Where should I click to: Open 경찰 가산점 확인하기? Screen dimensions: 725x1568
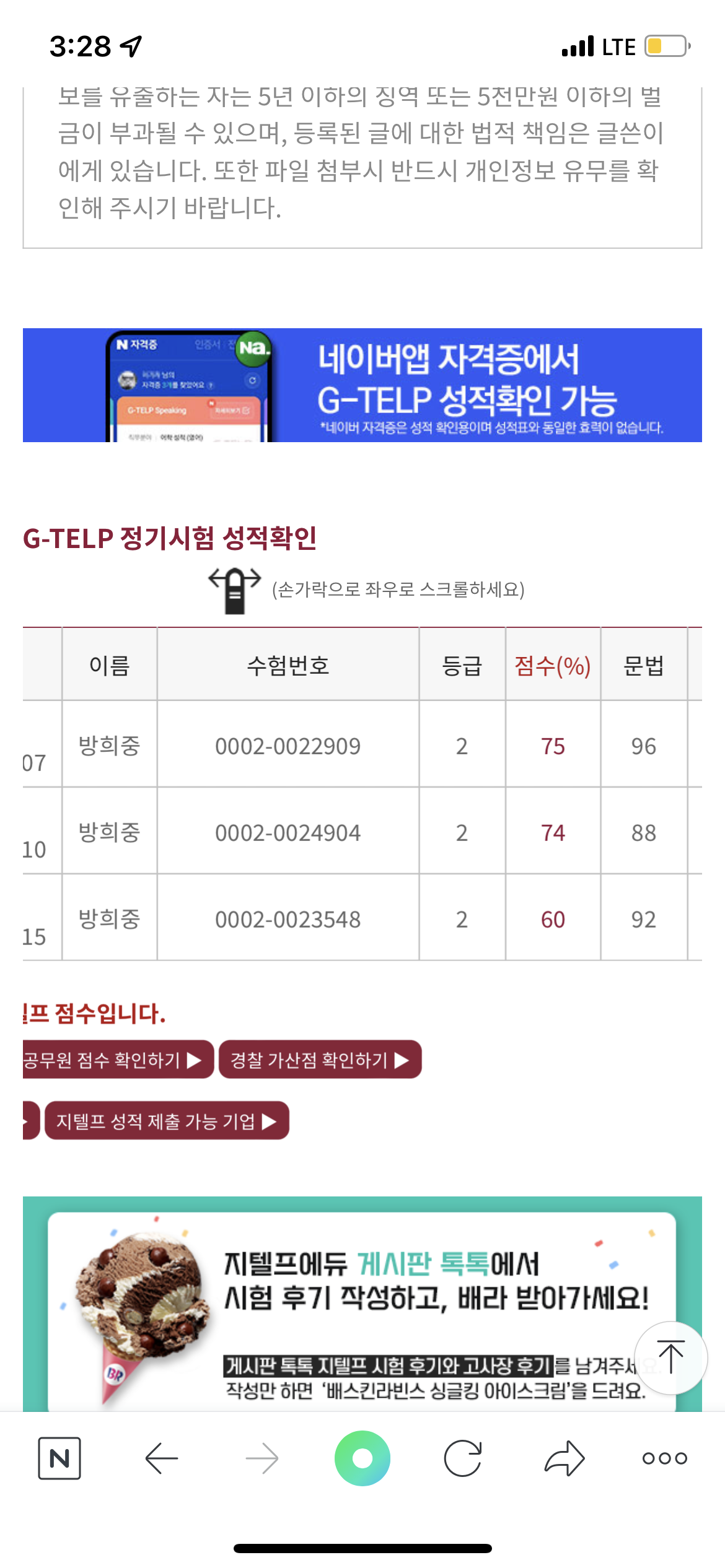(x=320, y=1060)
